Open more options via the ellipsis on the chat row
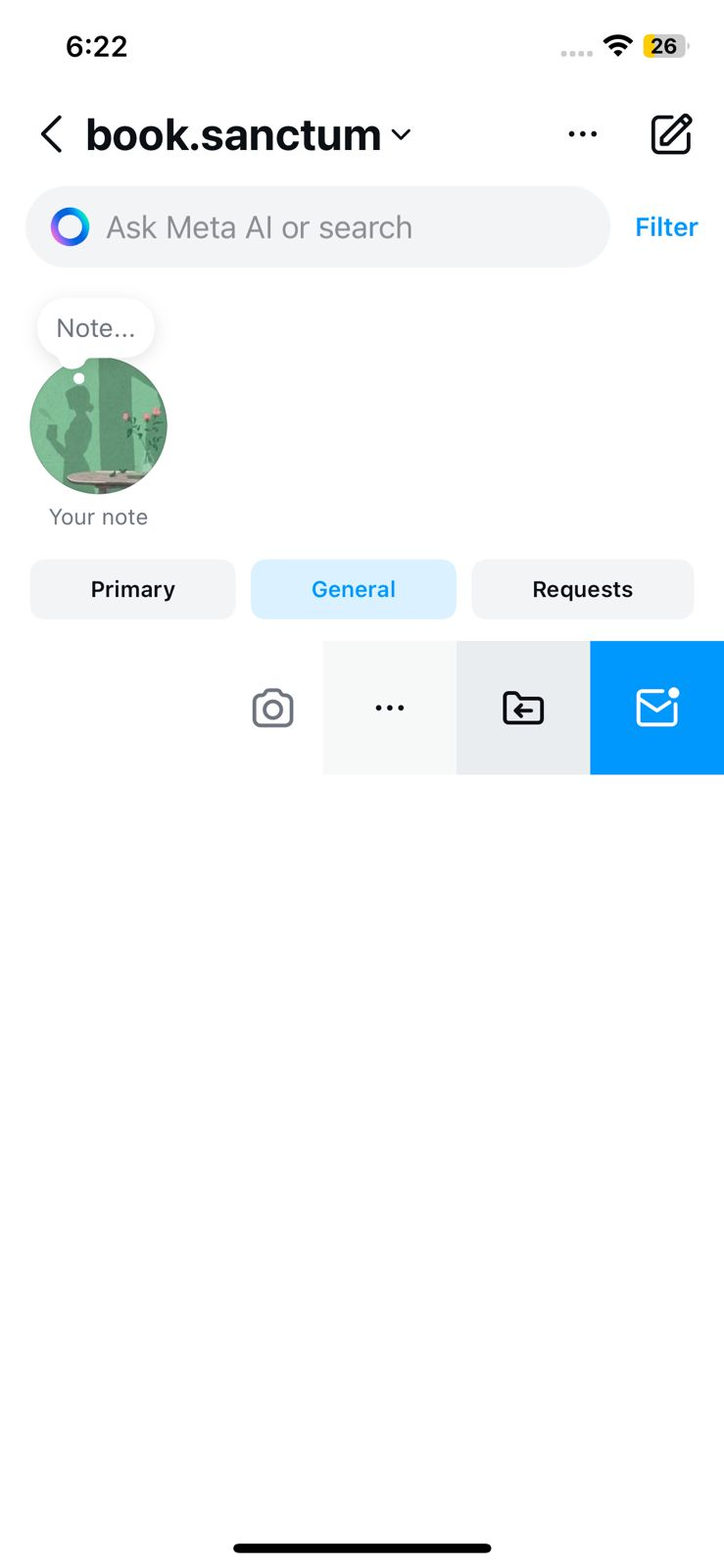This screenshot has height=1568, width=724. [389, 708]
